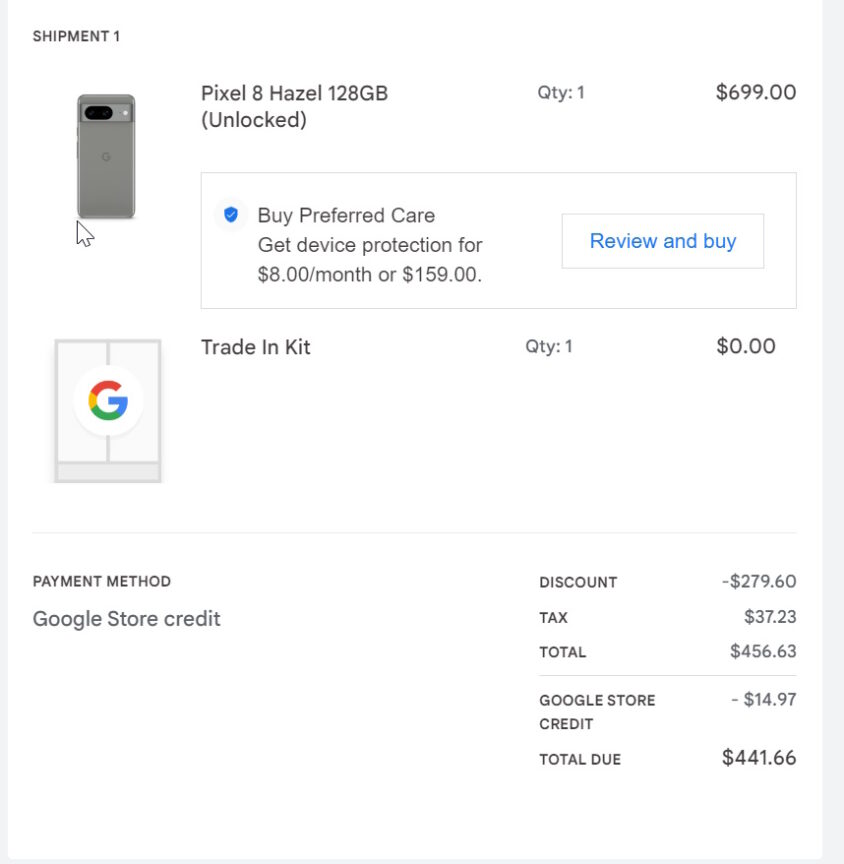Click the blue Preferred Care shield icon
The height and width of the screenshot is (864, 844).
230,215
